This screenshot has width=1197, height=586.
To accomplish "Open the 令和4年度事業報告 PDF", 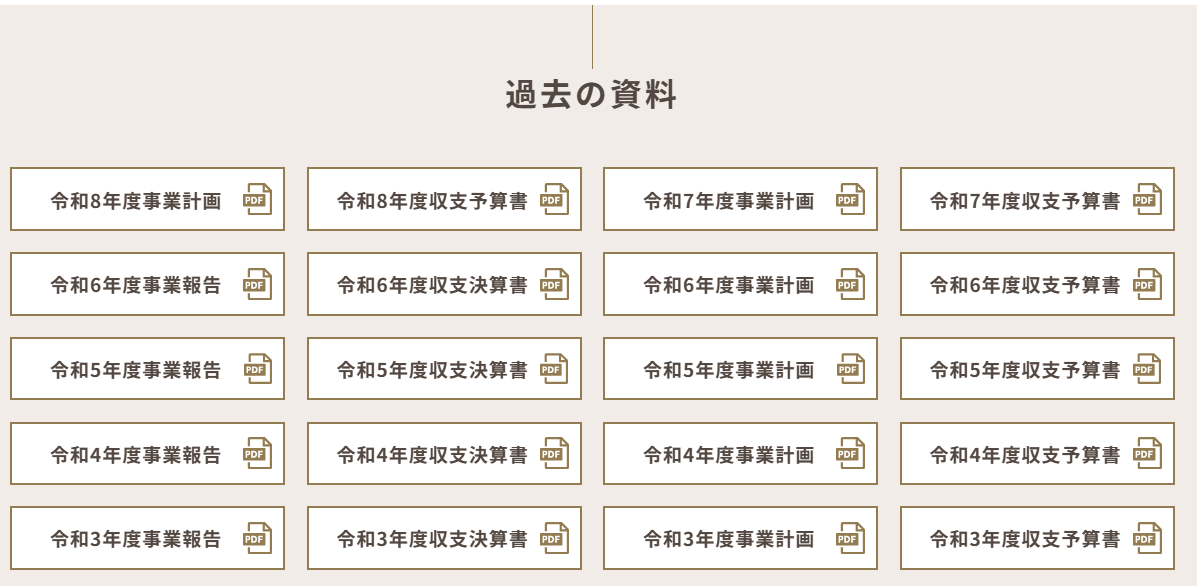I will [147, 454].
